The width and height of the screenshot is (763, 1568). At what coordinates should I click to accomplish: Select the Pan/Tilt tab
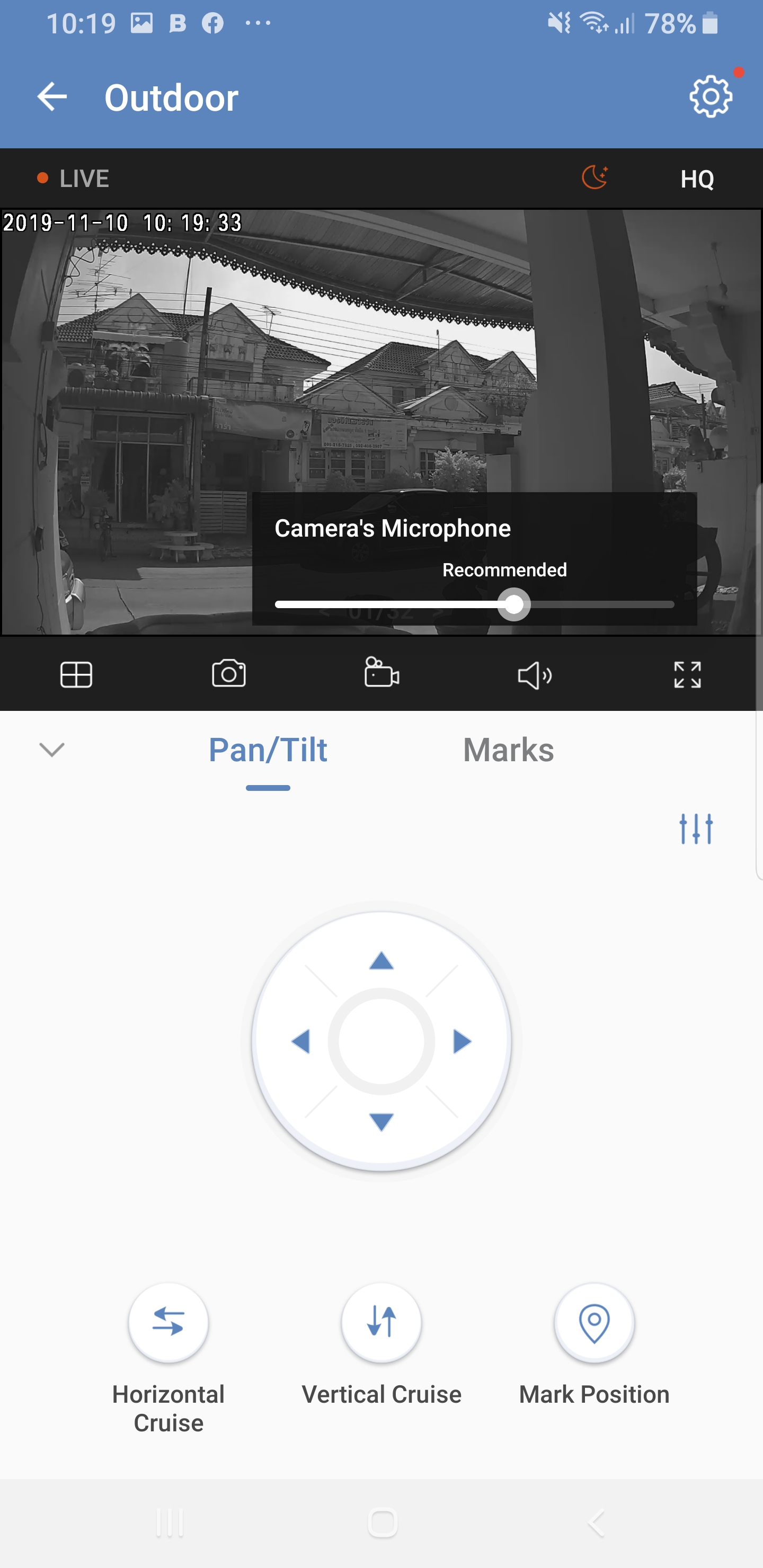pos(268,750)
